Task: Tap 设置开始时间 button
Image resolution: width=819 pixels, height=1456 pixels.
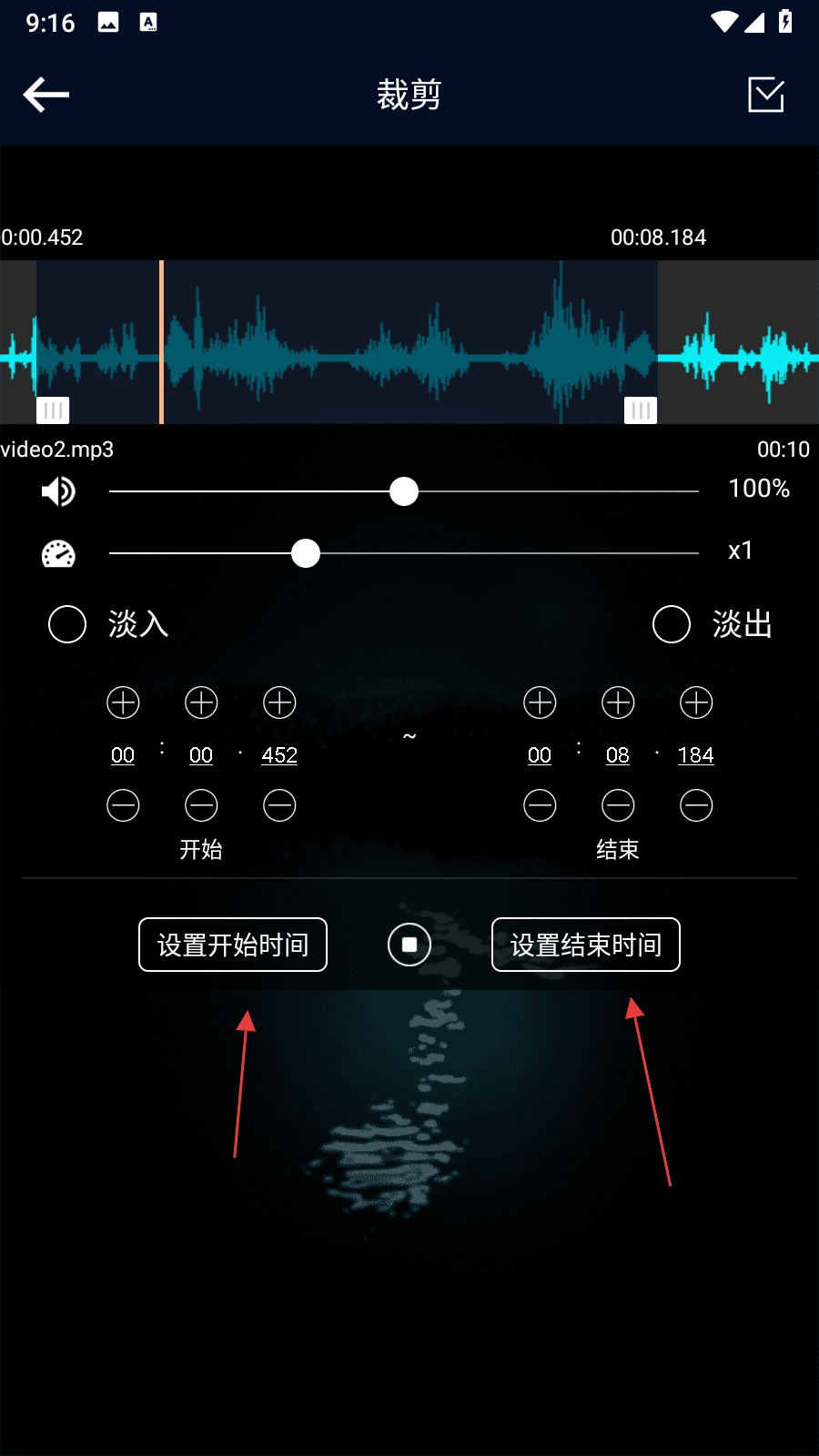Action: [233, 945]
